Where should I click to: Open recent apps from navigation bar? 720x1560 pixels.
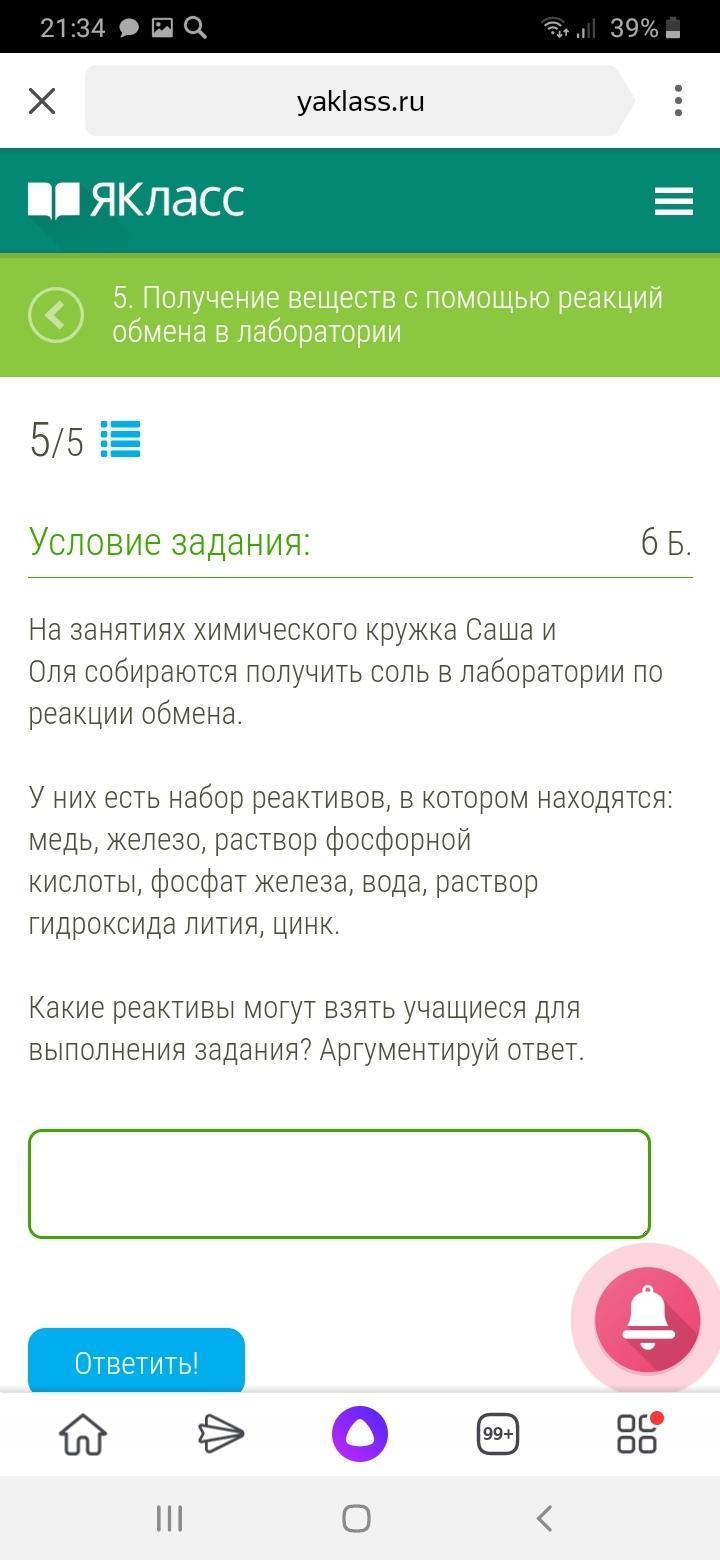pyautogui.click(x=169, y=1518)
